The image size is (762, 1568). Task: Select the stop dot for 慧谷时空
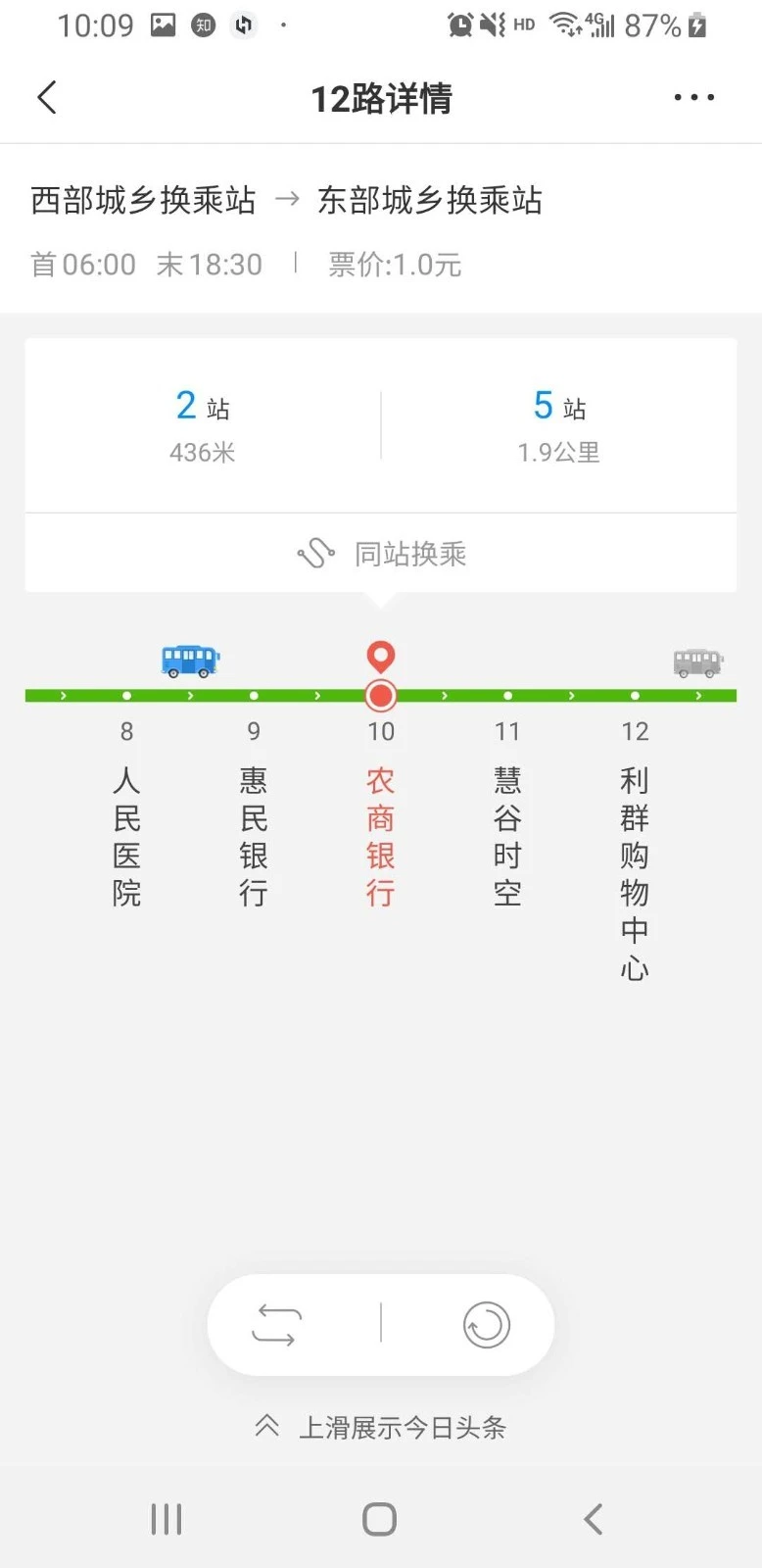click(507, 696)
